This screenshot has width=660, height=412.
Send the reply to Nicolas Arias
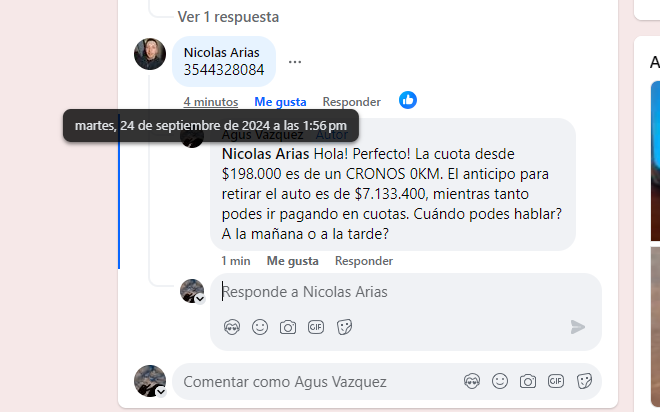click(577, 327)
